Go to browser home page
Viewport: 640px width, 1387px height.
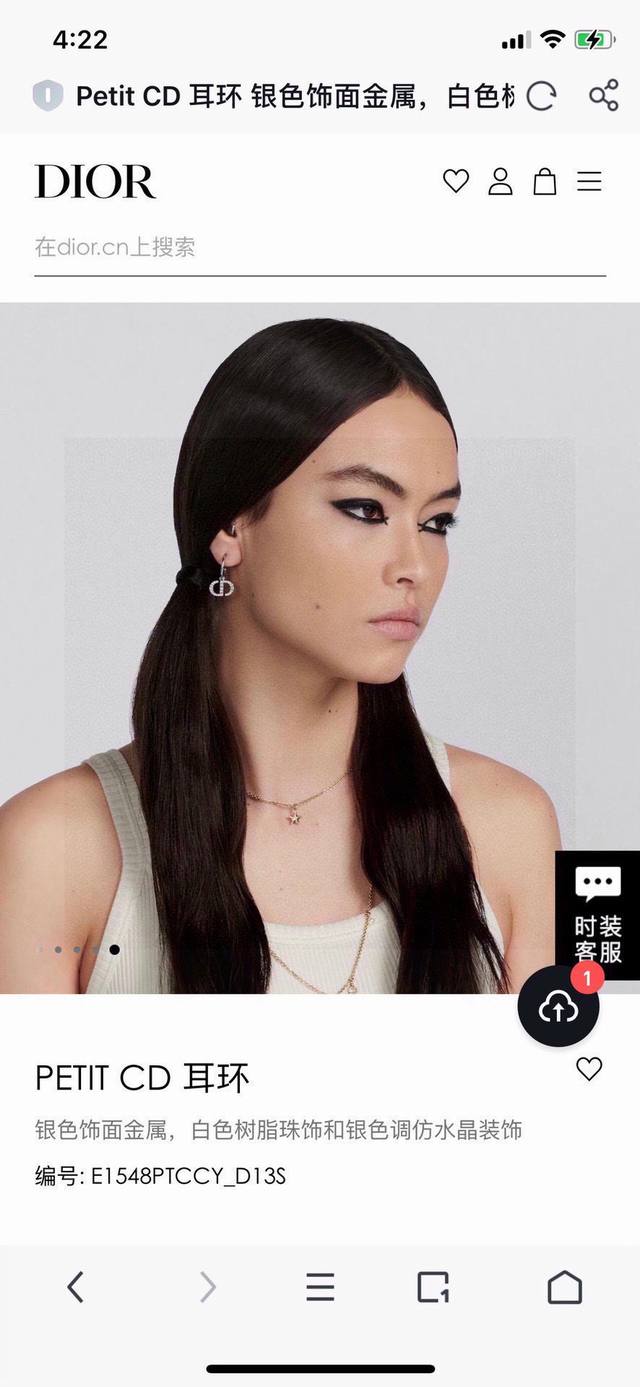pos(564,1286)
